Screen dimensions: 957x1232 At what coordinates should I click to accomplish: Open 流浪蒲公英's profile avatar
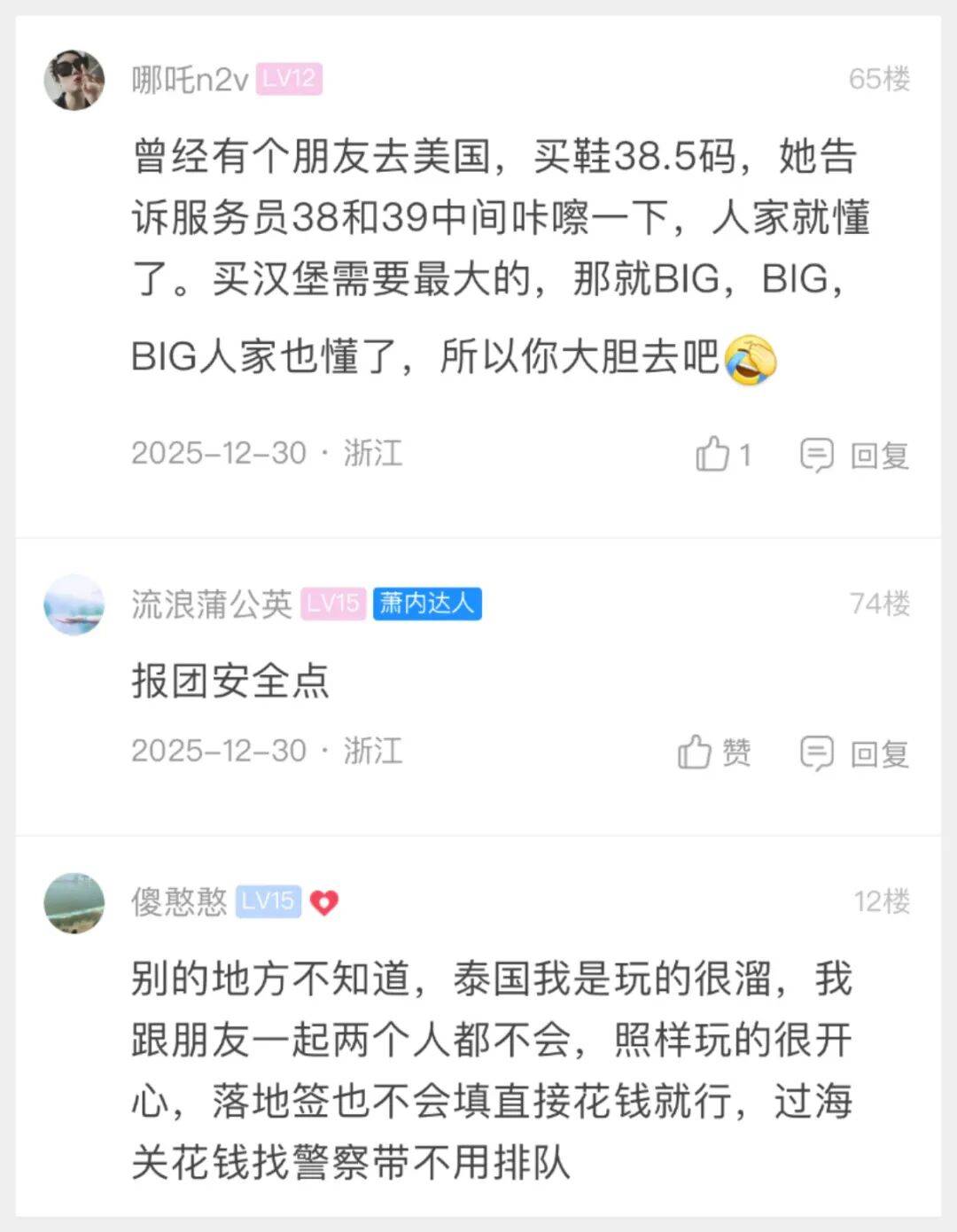click(74, 604)
